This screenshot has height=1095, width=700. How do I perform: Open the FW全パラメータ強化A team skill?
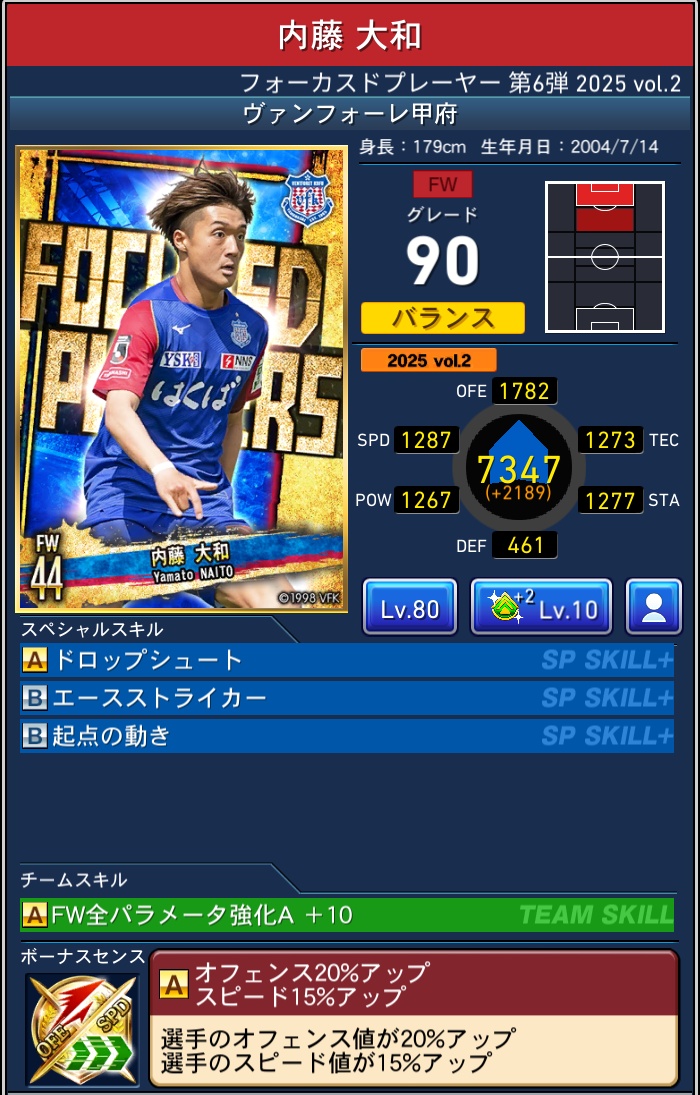347,914
